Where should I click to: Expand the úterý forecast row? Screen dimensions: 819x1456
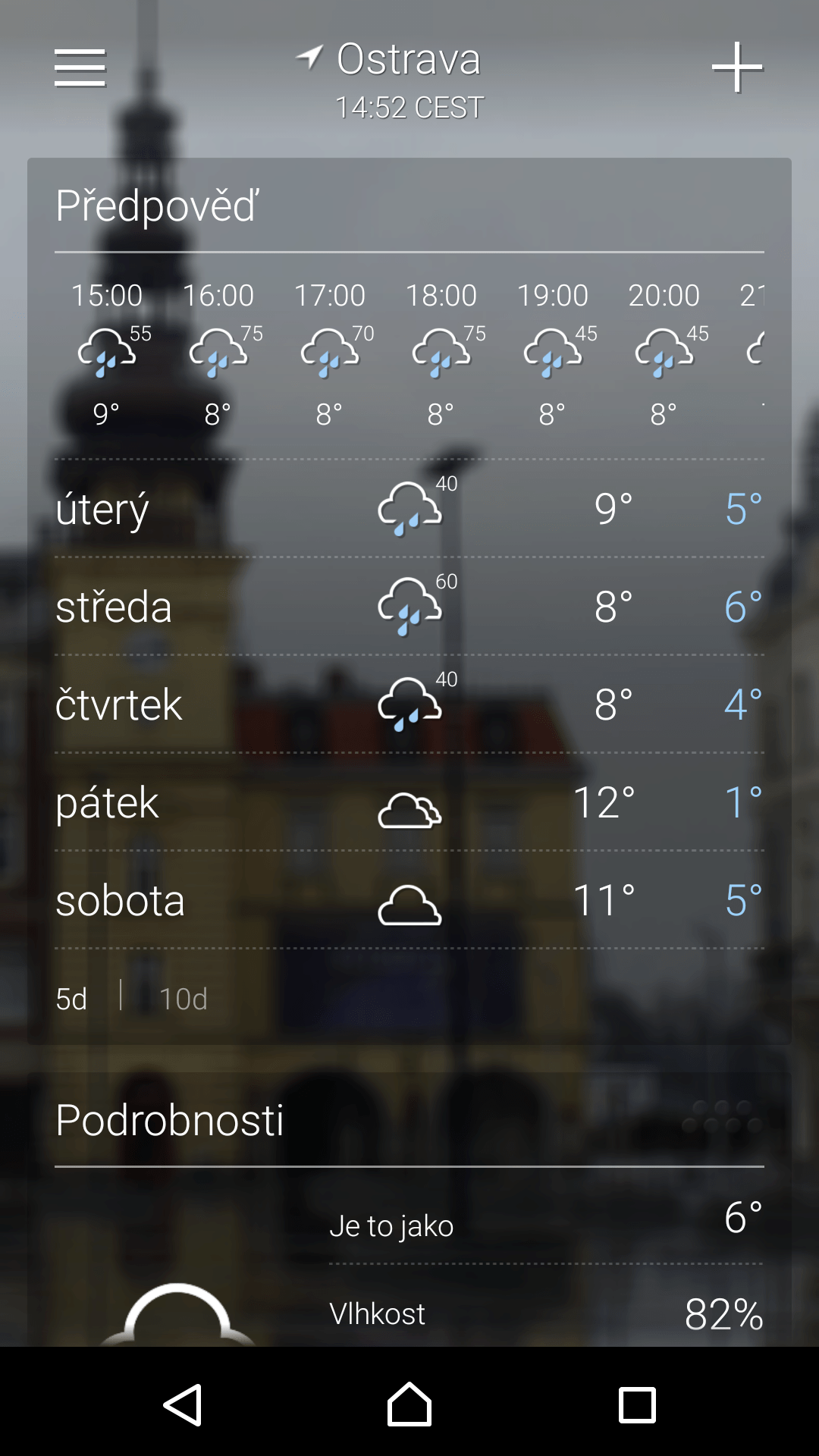[x=409, y=508]
